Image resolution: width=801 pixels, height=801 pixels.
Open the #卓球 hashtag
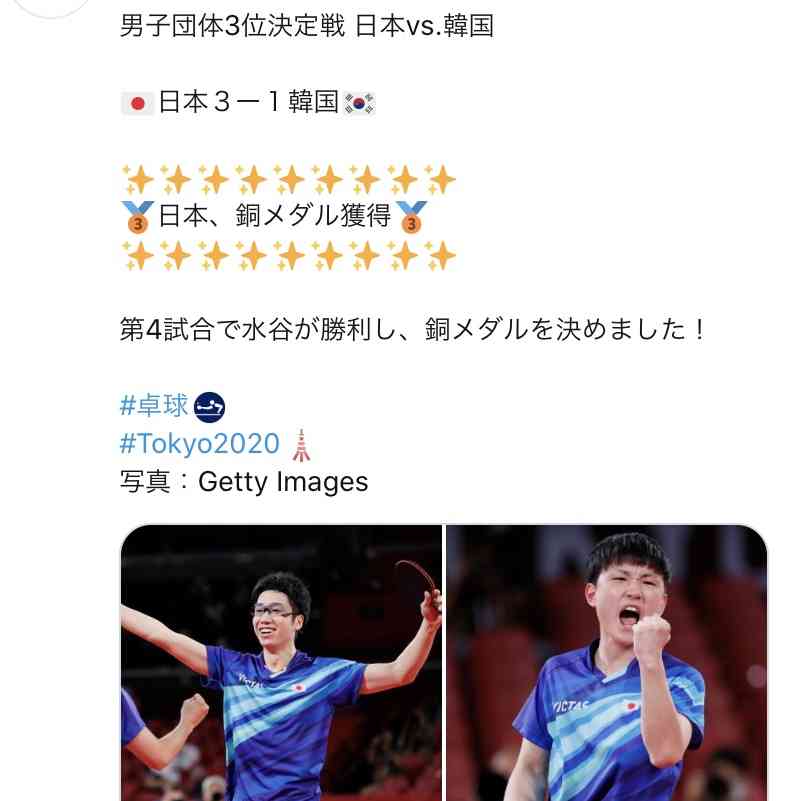coord(154,405)
